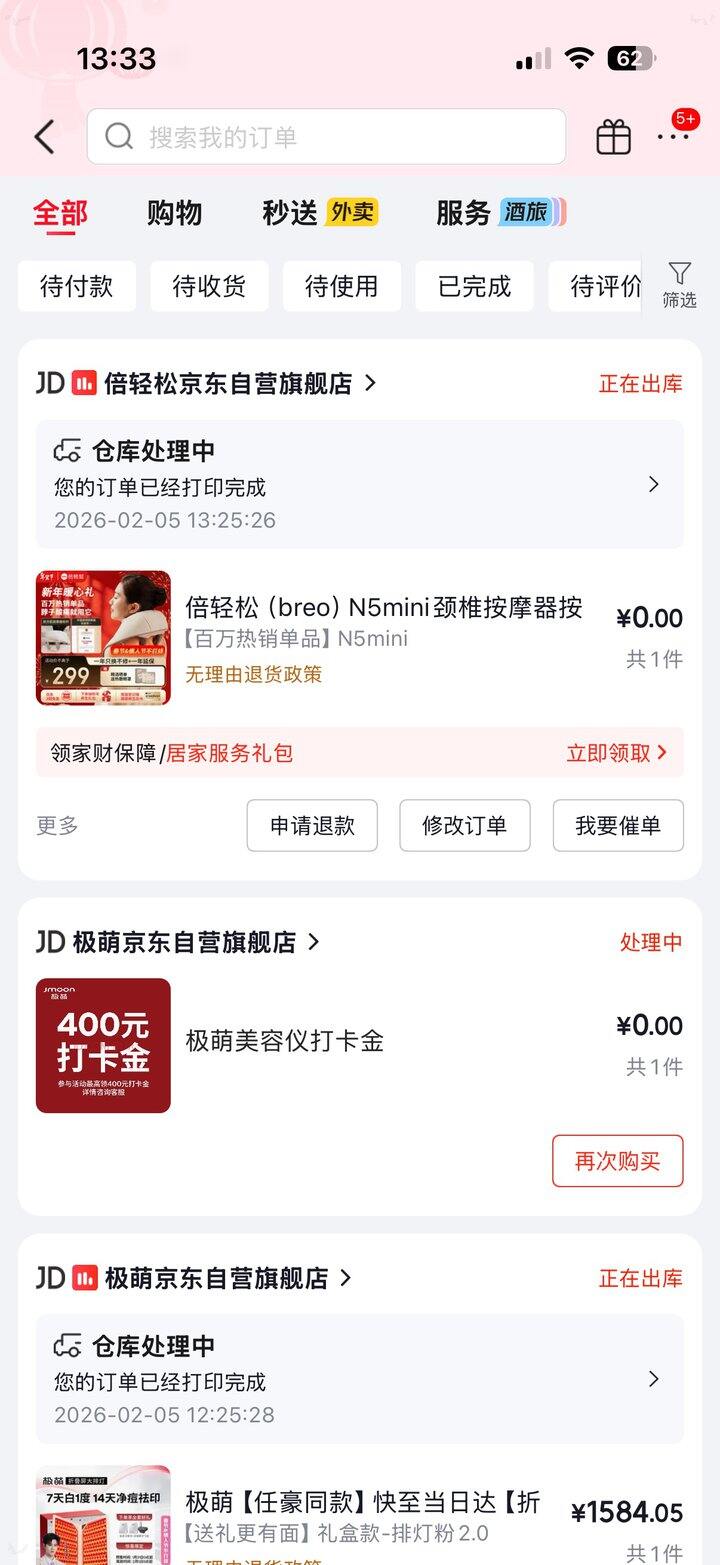Tap 再次购买 for 极萌美容仪打卡金
This screenshot has width=720, height=1565.
618,1161
